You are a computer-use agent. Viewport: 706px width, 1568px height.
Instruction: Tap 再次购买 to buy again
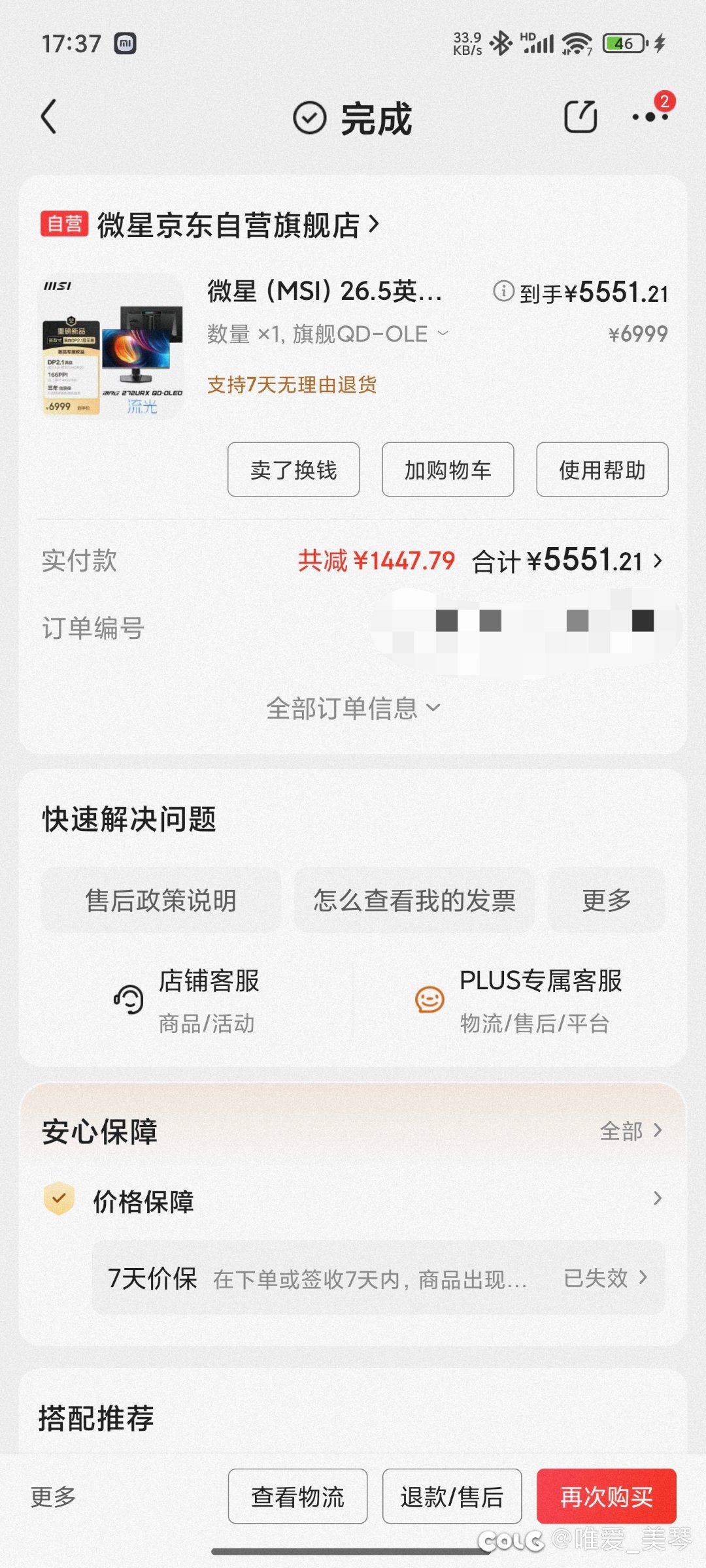(607, 1497)
